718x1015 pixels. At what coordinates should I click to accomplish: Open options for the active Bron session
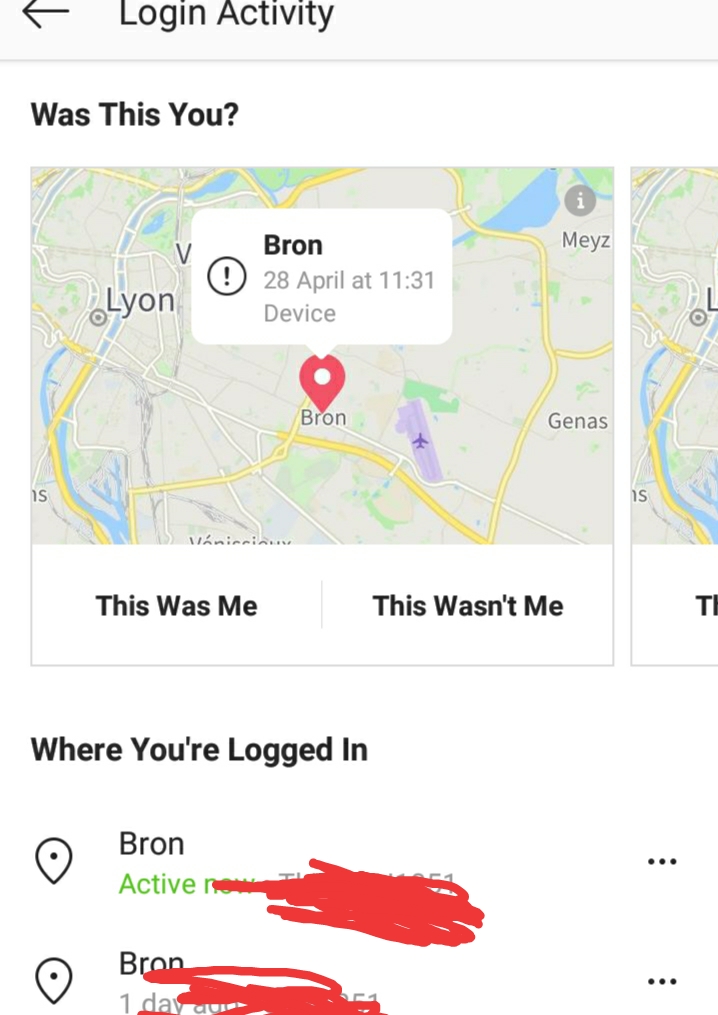point(662,861)
